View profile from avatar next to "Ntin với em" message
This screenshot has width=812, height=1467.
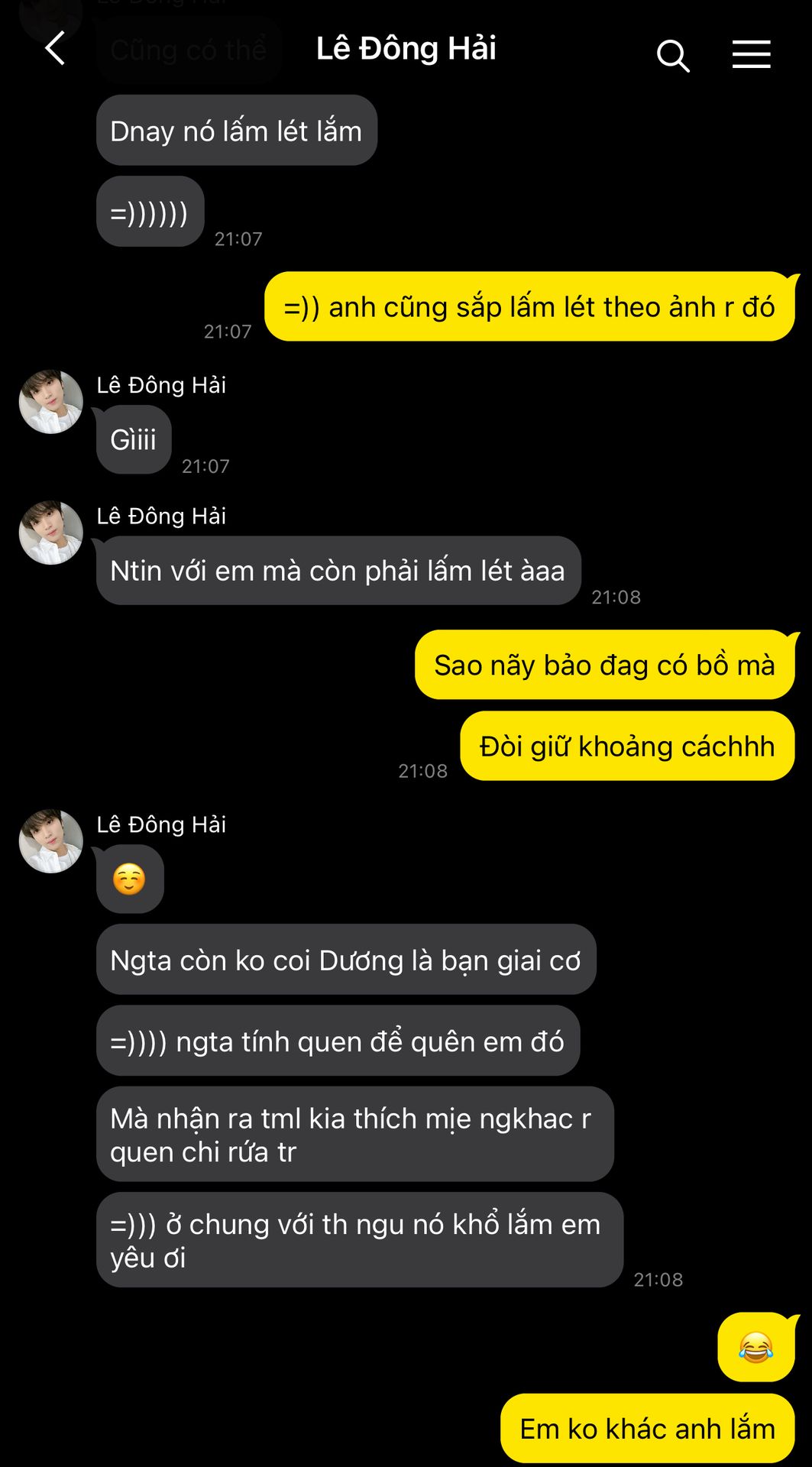pyautogui.click(x=51, y=533)
